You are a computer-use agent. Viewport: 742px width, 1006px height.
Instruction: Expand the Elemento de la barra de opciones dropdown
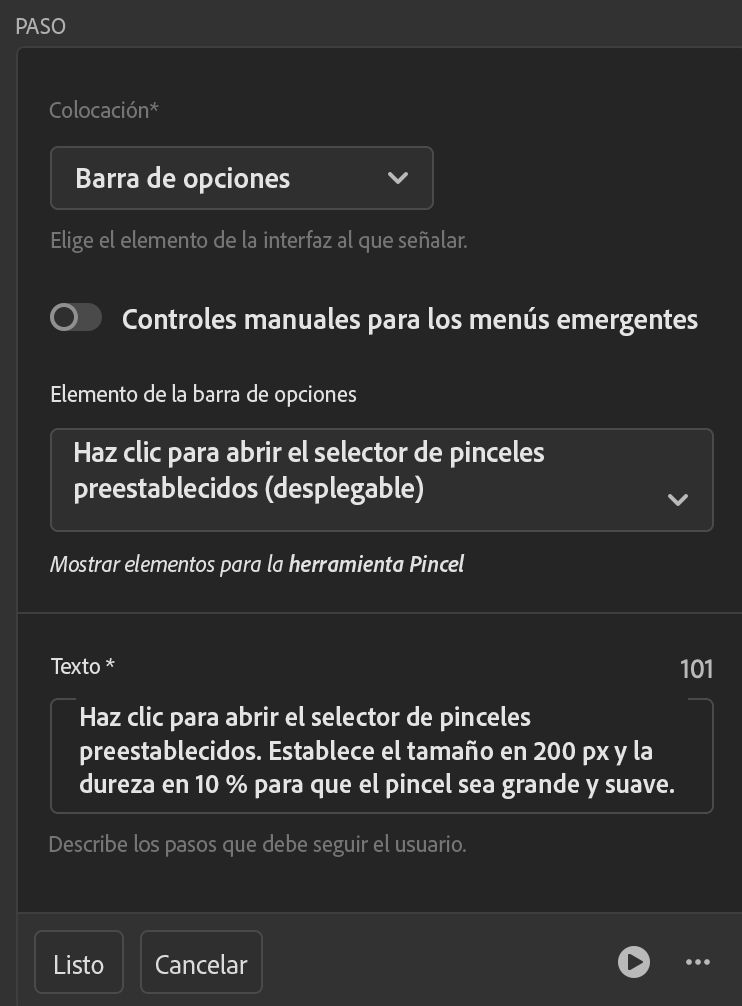tap(381, 480)
